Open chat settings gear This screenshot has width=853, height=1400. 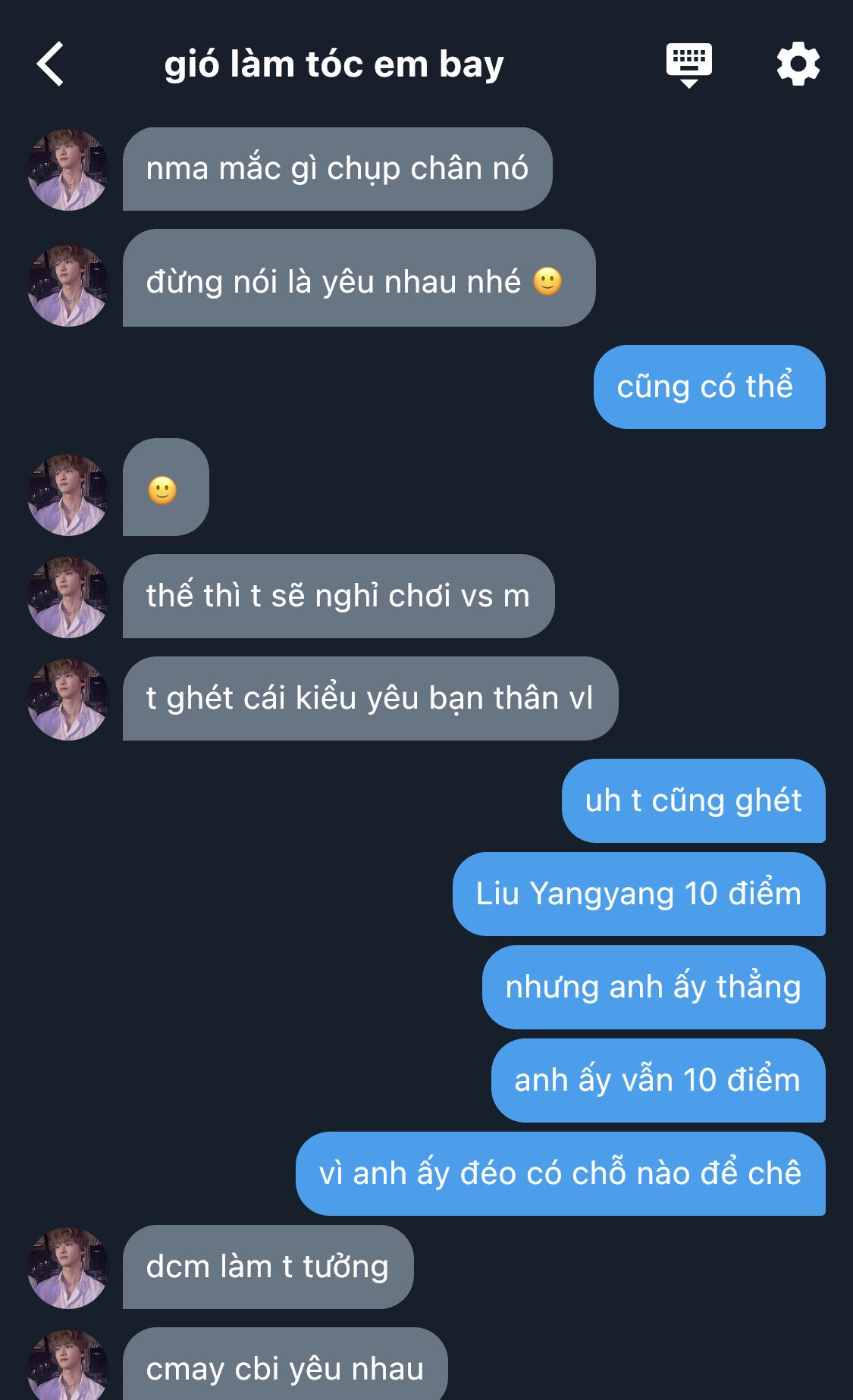pyautogui.click(x=798, y=64)
